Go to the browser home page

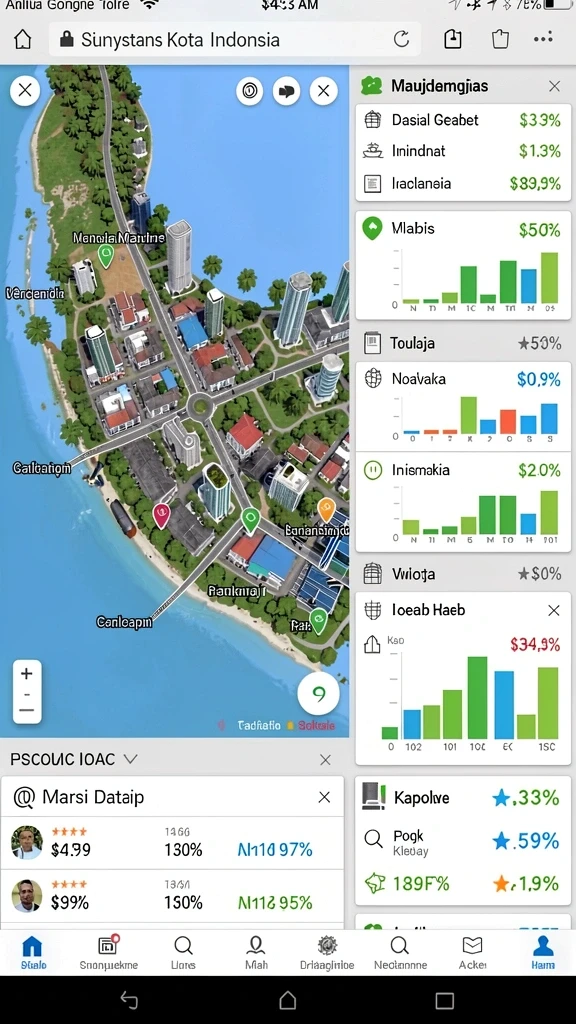coord(23,39)
